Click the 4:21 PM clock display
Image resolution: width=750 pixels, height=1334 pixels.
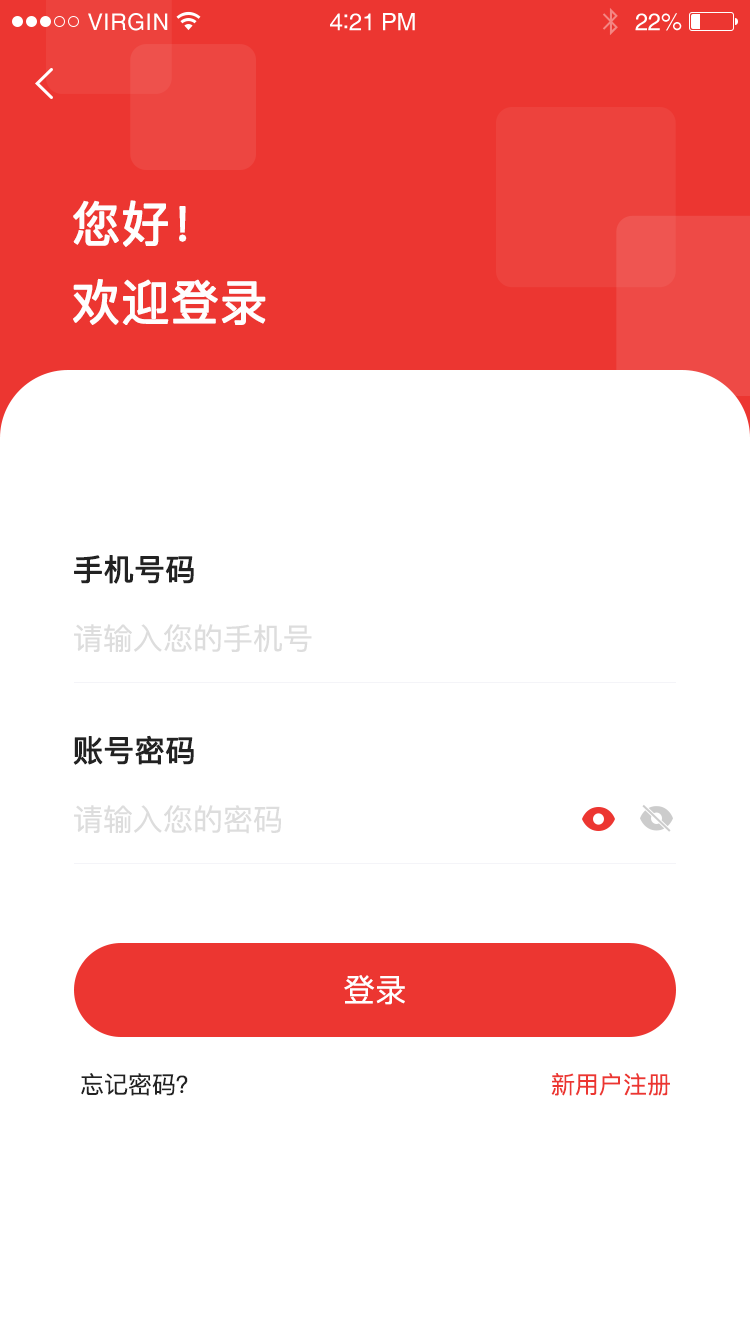373,21
